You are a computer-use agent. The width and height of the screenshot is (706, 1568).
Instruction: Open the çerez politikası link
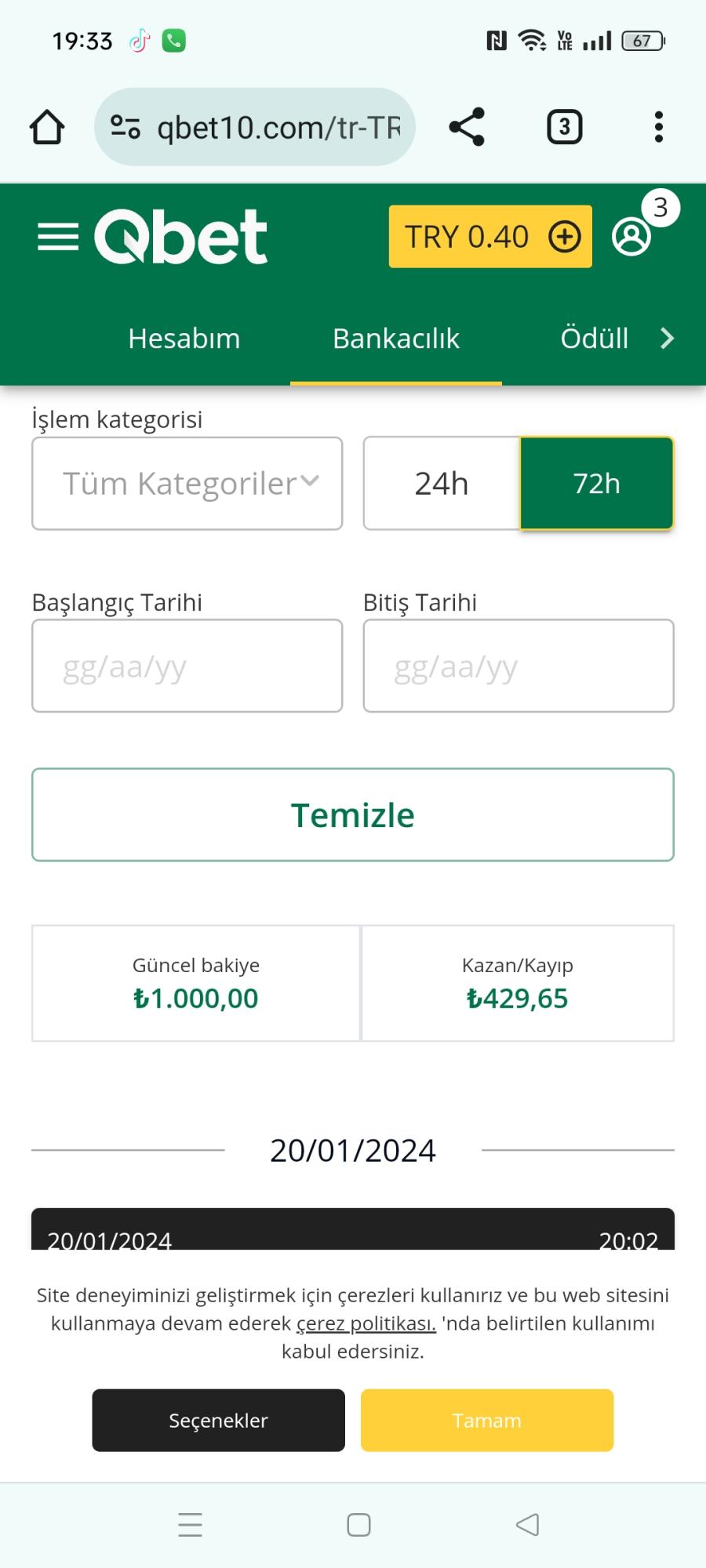click(366, 1323)
